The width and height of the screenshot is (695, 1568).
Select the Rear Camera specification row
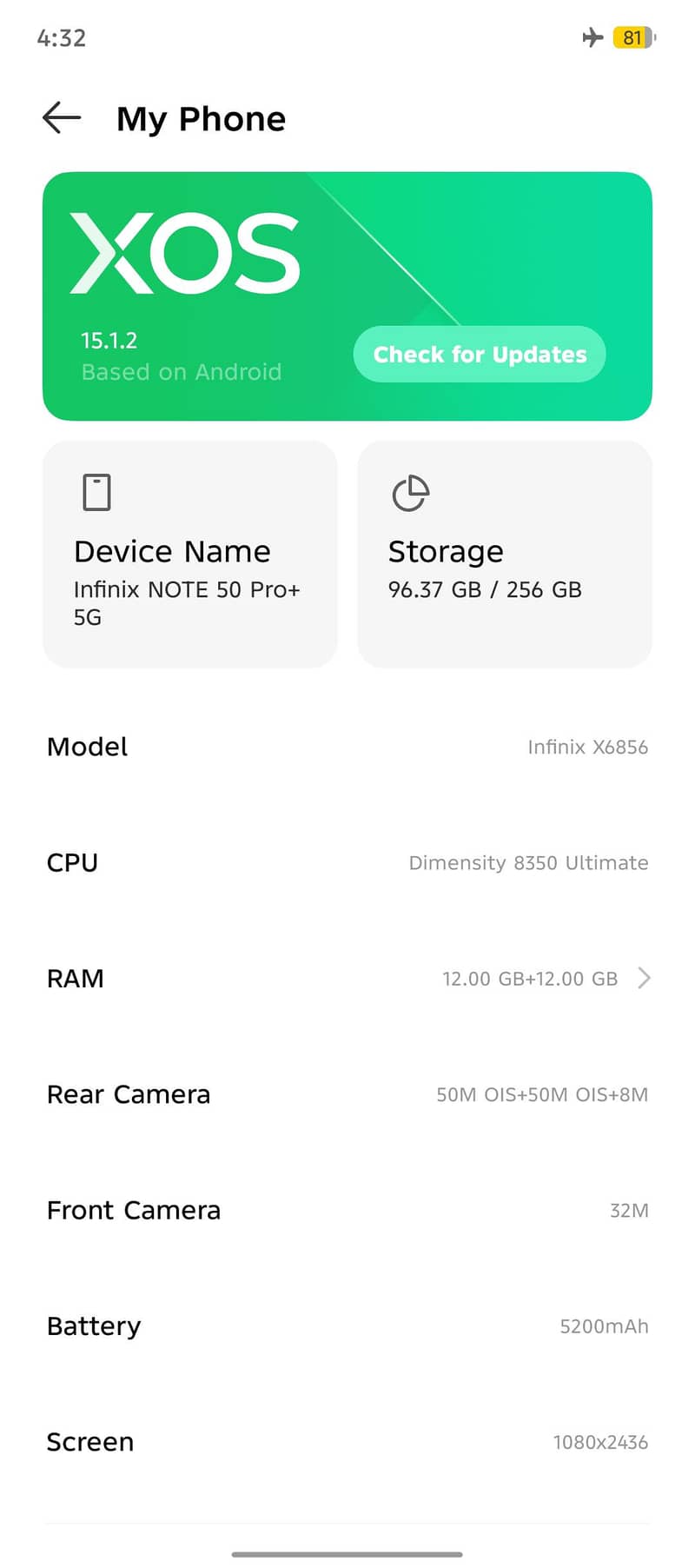click(347, 1094)
